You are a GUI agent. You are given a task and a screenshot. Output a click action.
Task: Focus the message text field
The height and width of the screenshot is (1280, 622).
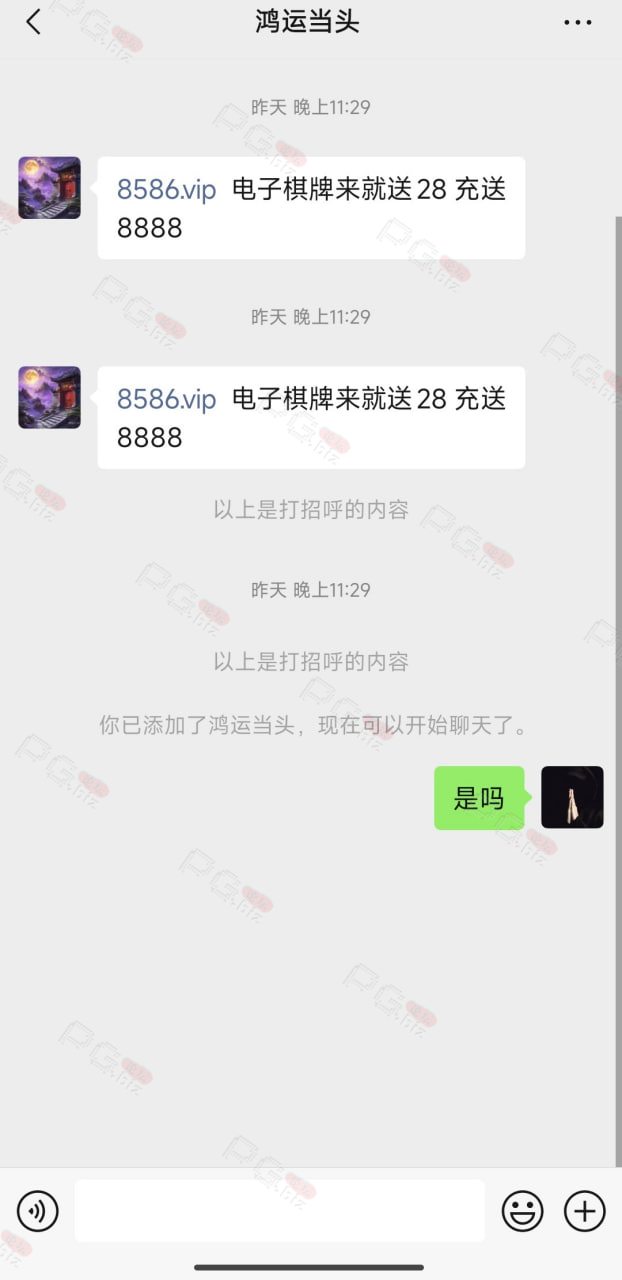(280, 1211)
